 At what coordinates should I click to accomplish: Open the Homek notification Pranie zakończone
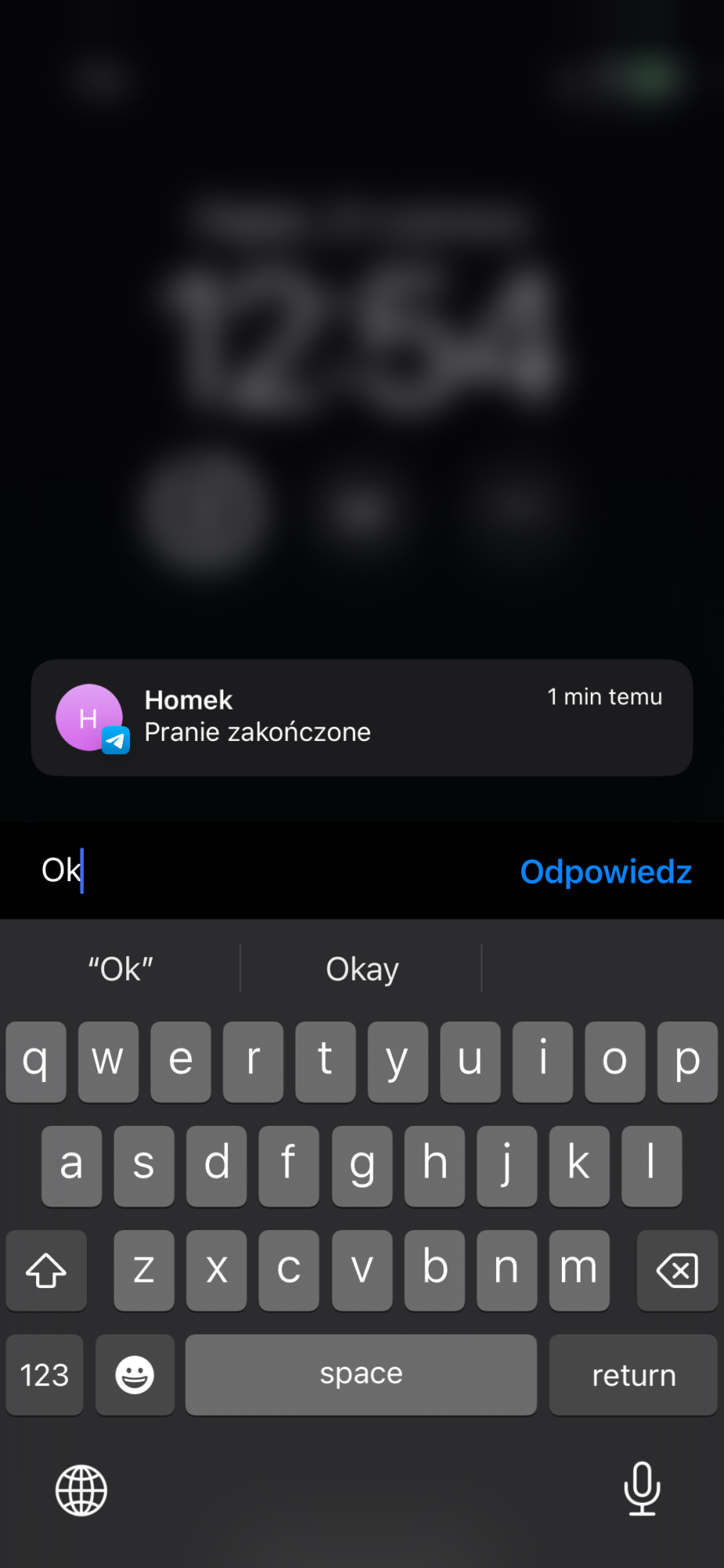pos(362,717)
